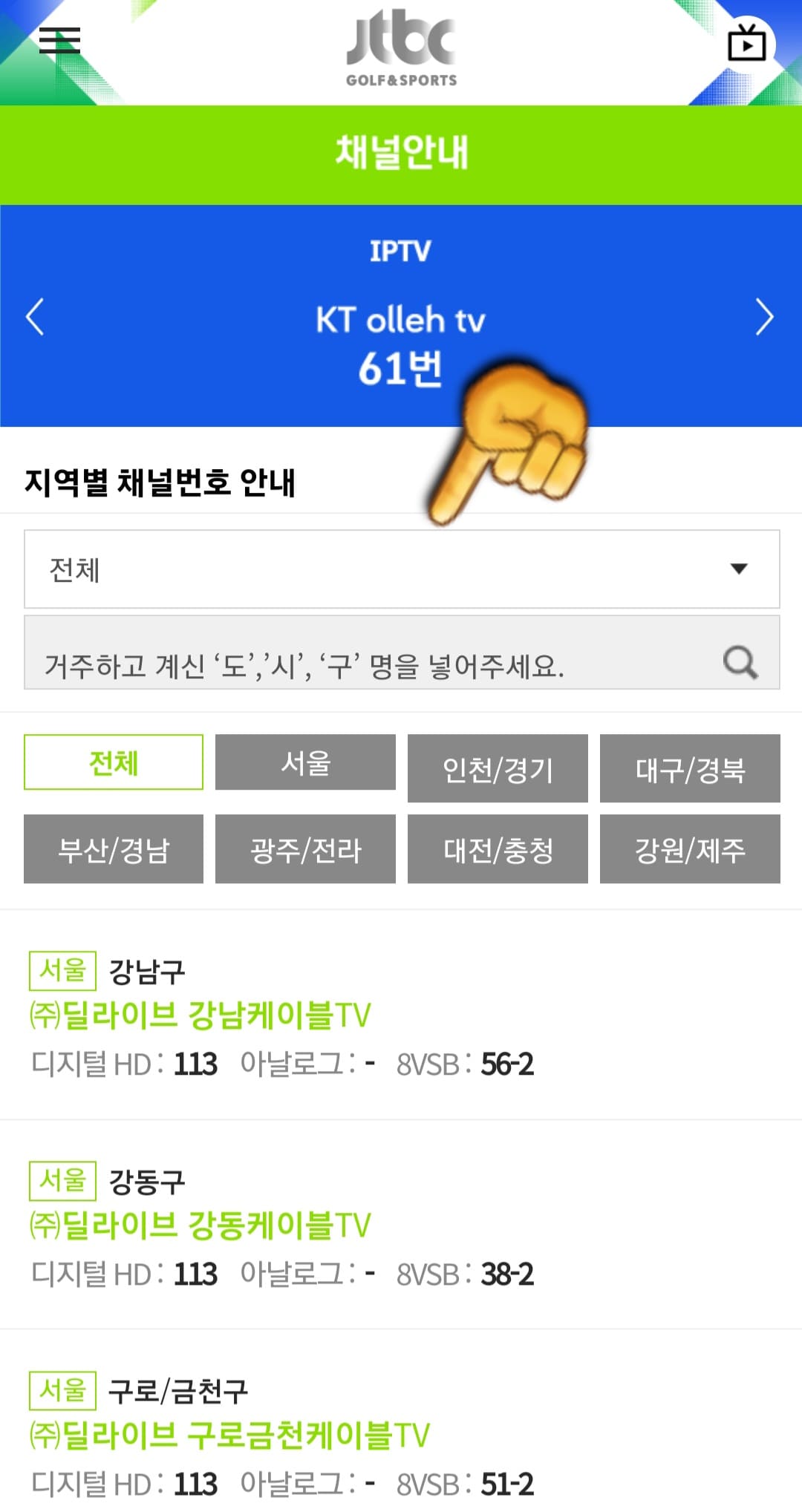Image resolution: width=802 pixels, height=1512 pixels.
Task: Choose the 부산/경남 region filter
Action: click(x=113, y=849)
